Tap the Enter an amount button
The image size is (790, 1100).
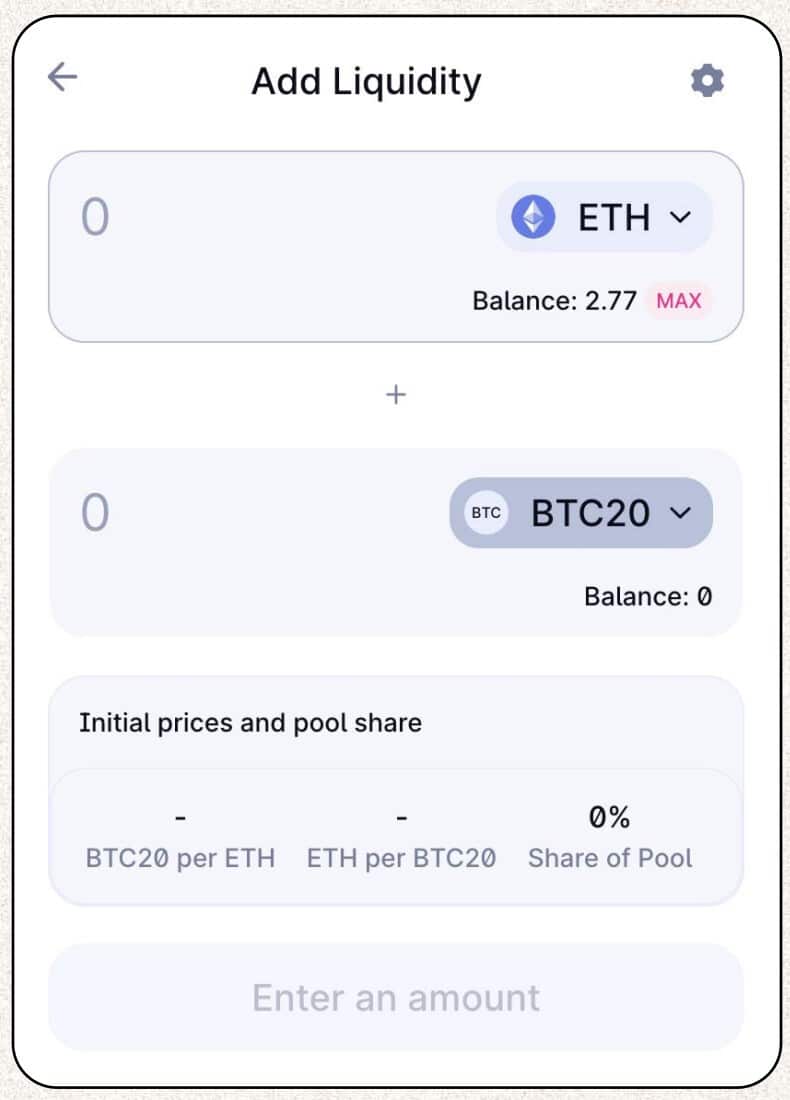pos(396,997)
